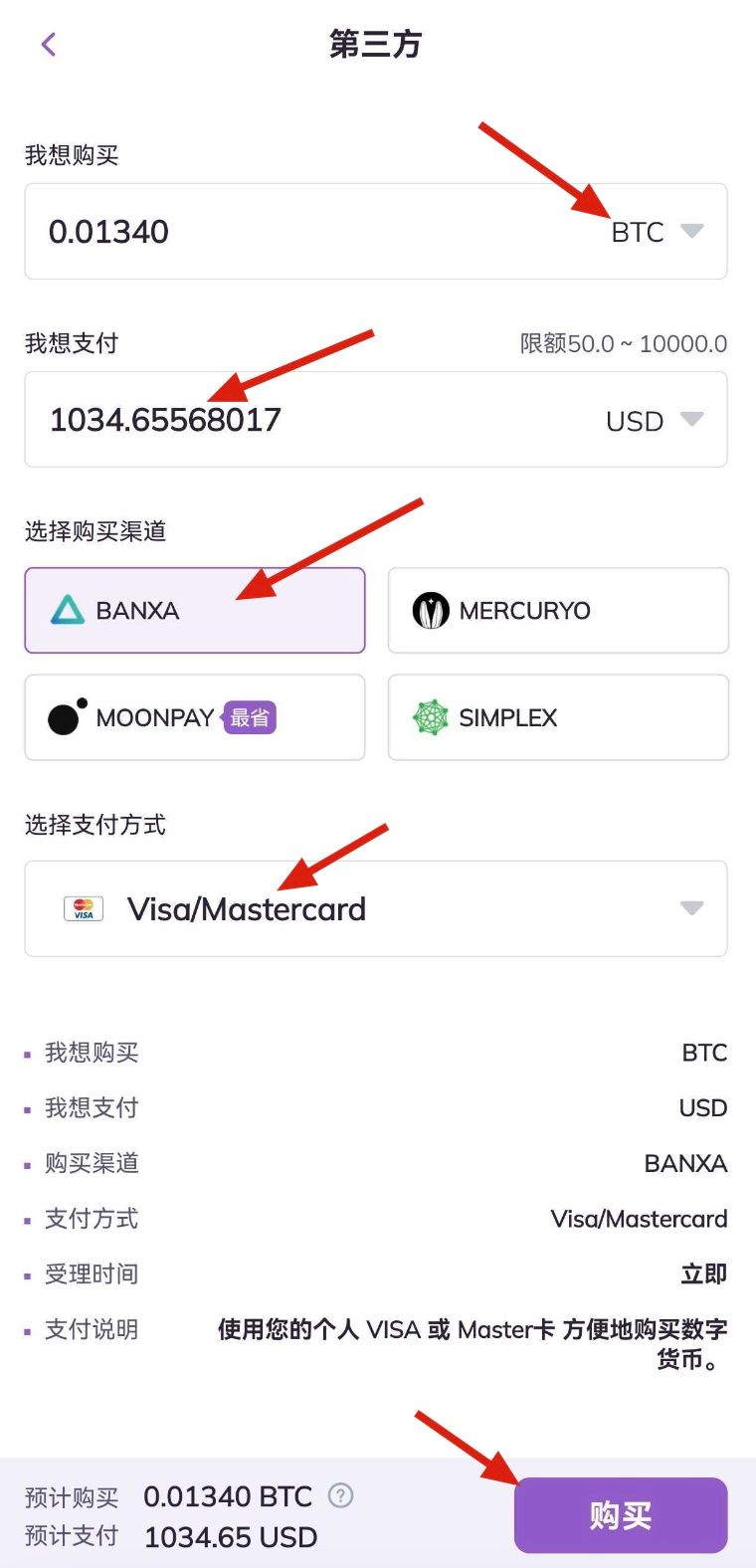Show help for estimated purchase amount
The width and height of the screenshot is (756, 1568).
coord(340,1495)
